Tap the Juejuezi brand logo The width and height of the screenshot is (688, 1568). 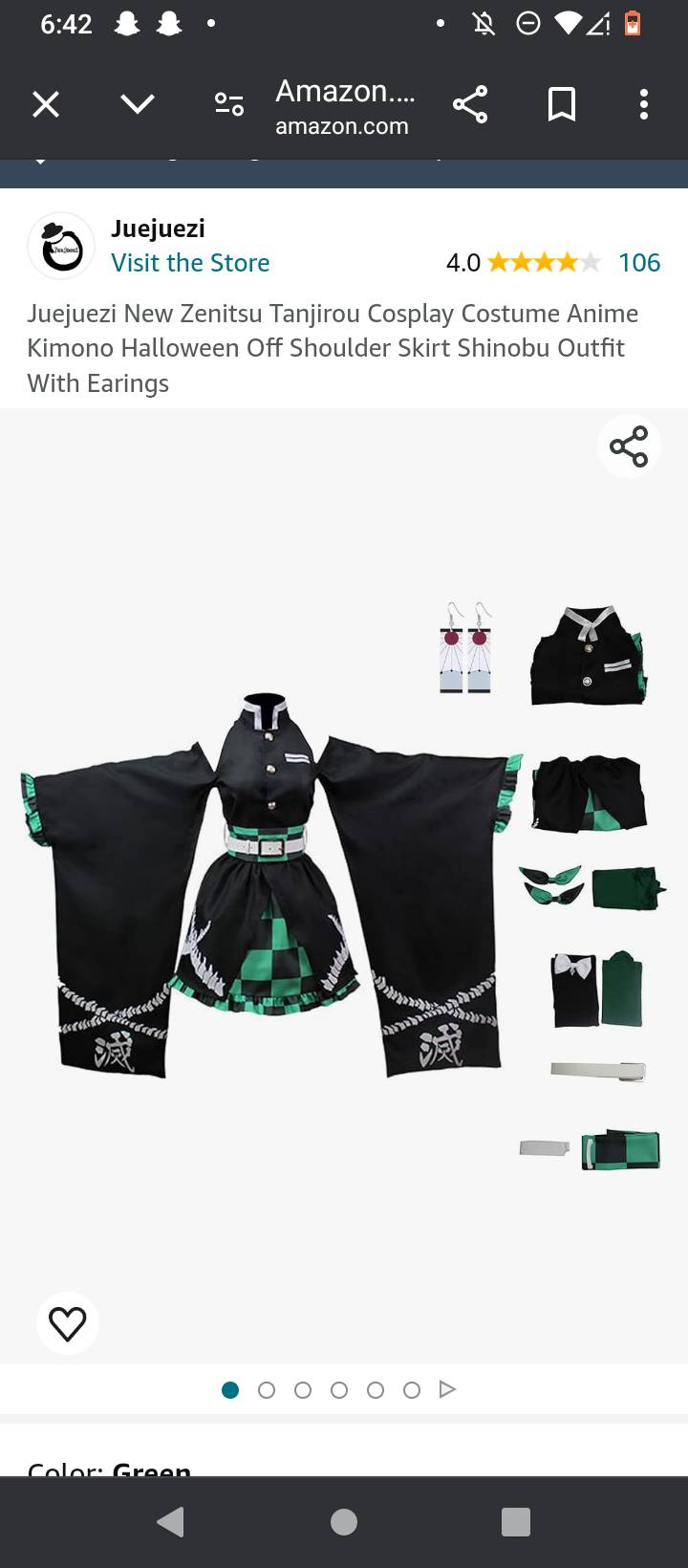tap(61, 247)
